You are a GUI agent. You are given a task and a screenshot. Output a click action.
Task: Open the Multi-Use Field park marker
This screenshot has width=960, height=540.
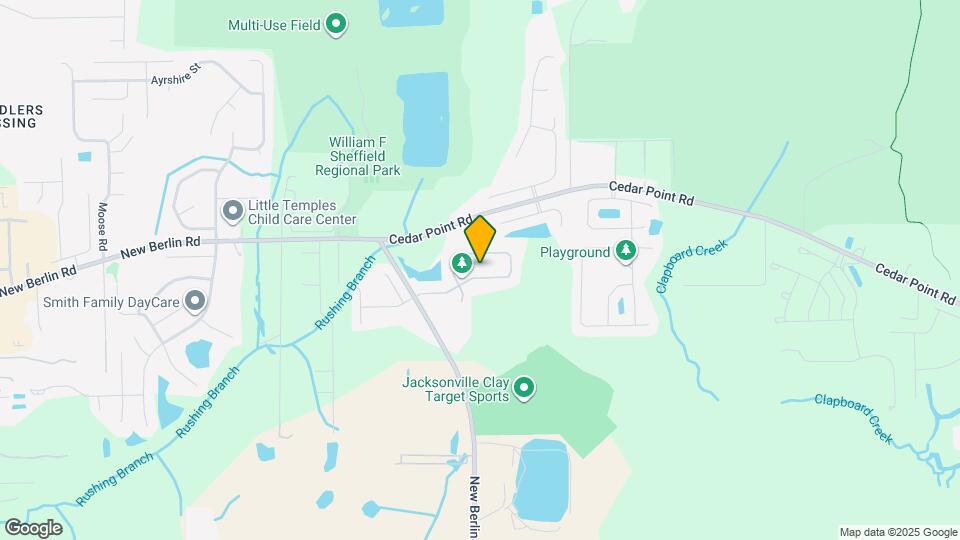(337, 24)
